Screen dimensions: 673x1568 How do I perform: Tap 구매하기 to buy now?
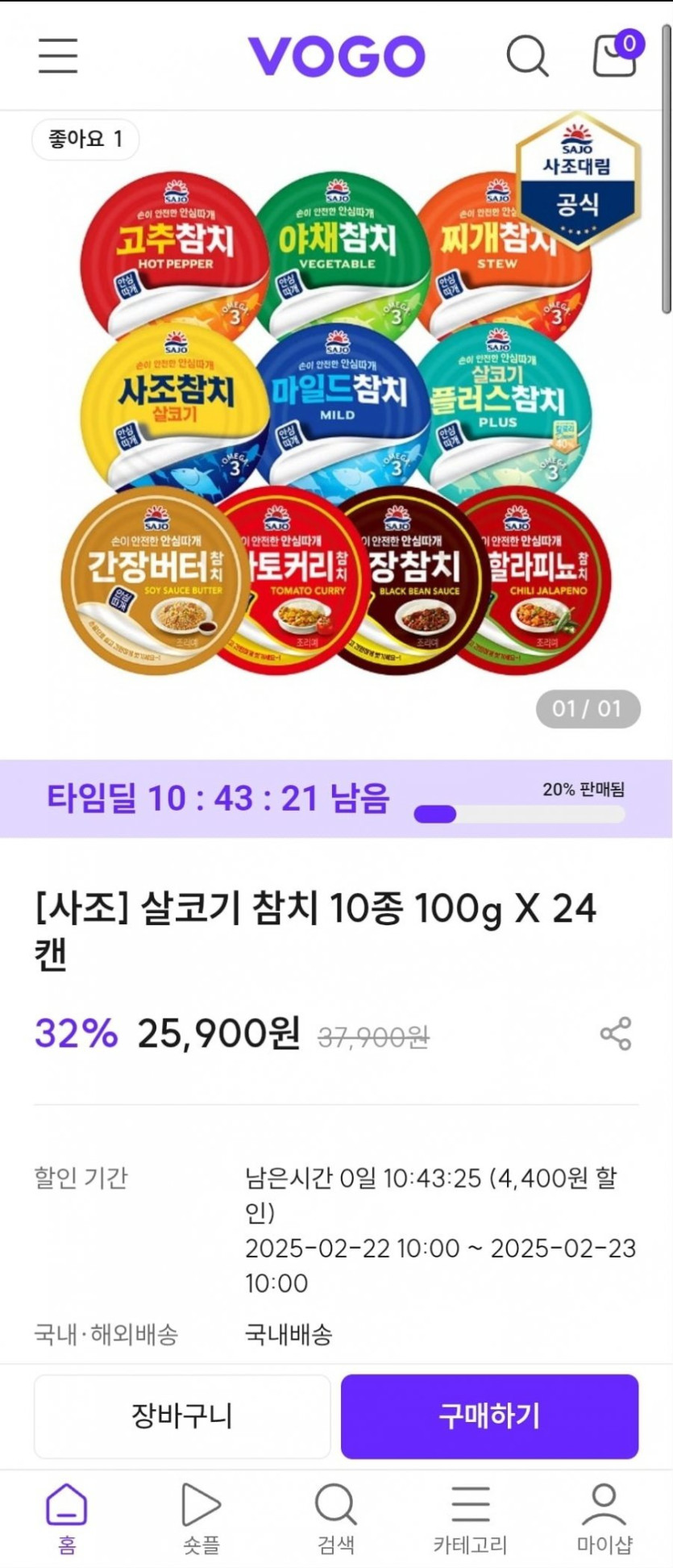489,1416
